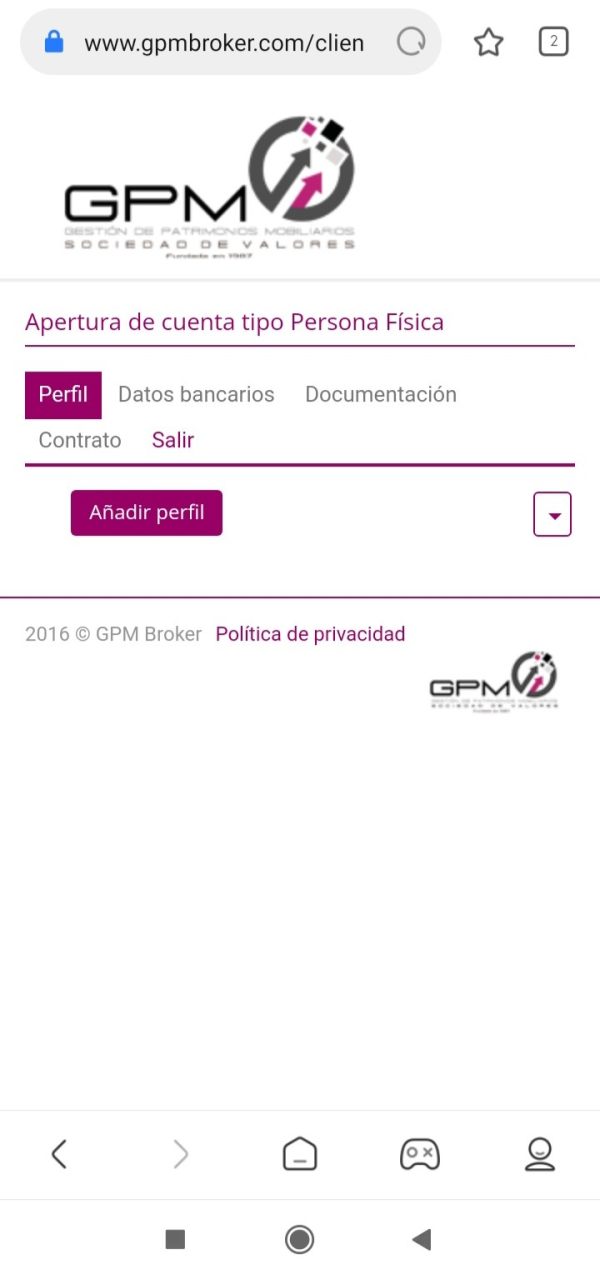The image size is (600, 1279).
Task: Tap the system back triangle
Action: pyautogui.click(x=421, y=1240)
